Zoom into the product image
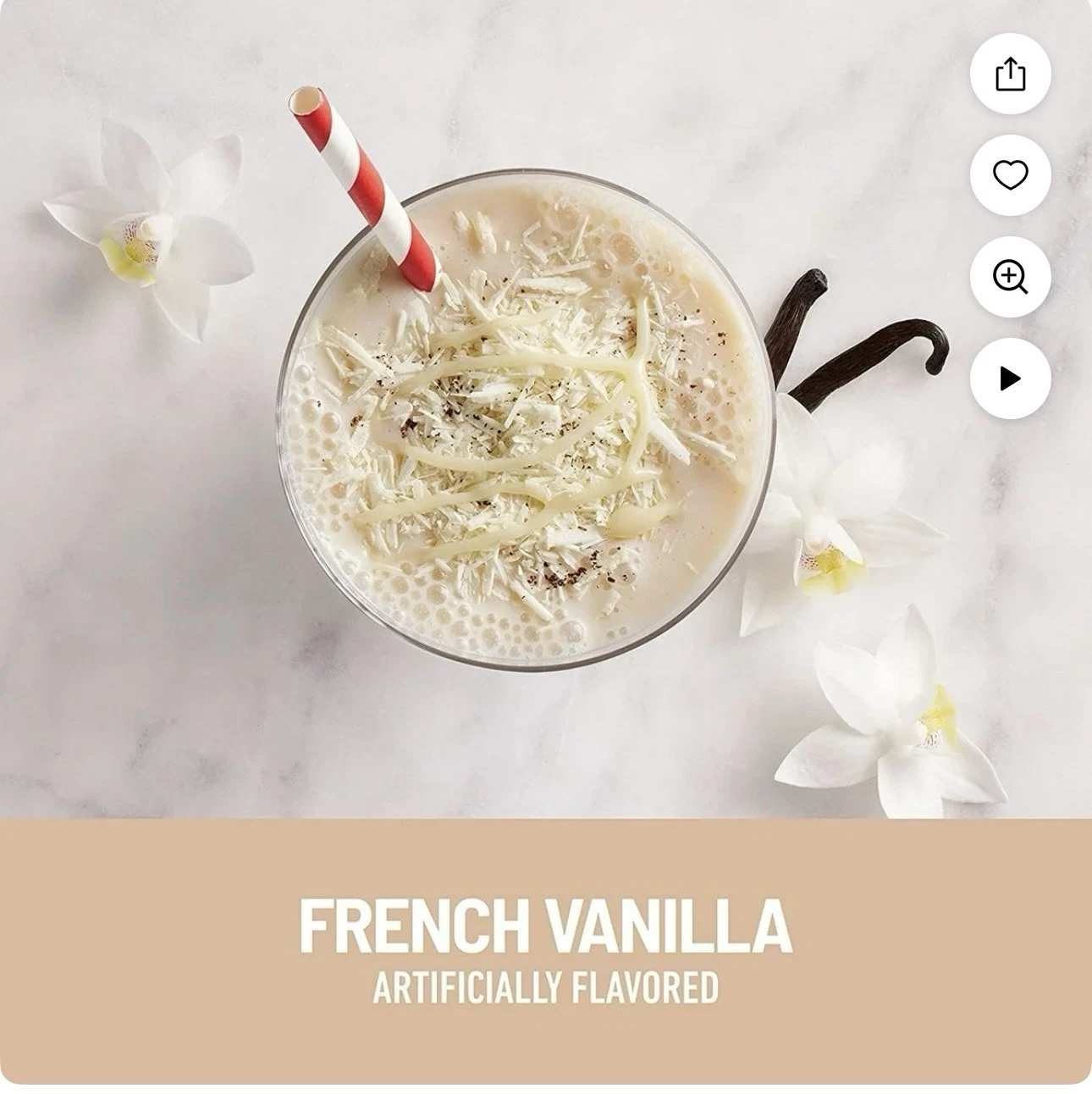This screenshot has width=1092, height=1094. click(x=1010, y=277)
